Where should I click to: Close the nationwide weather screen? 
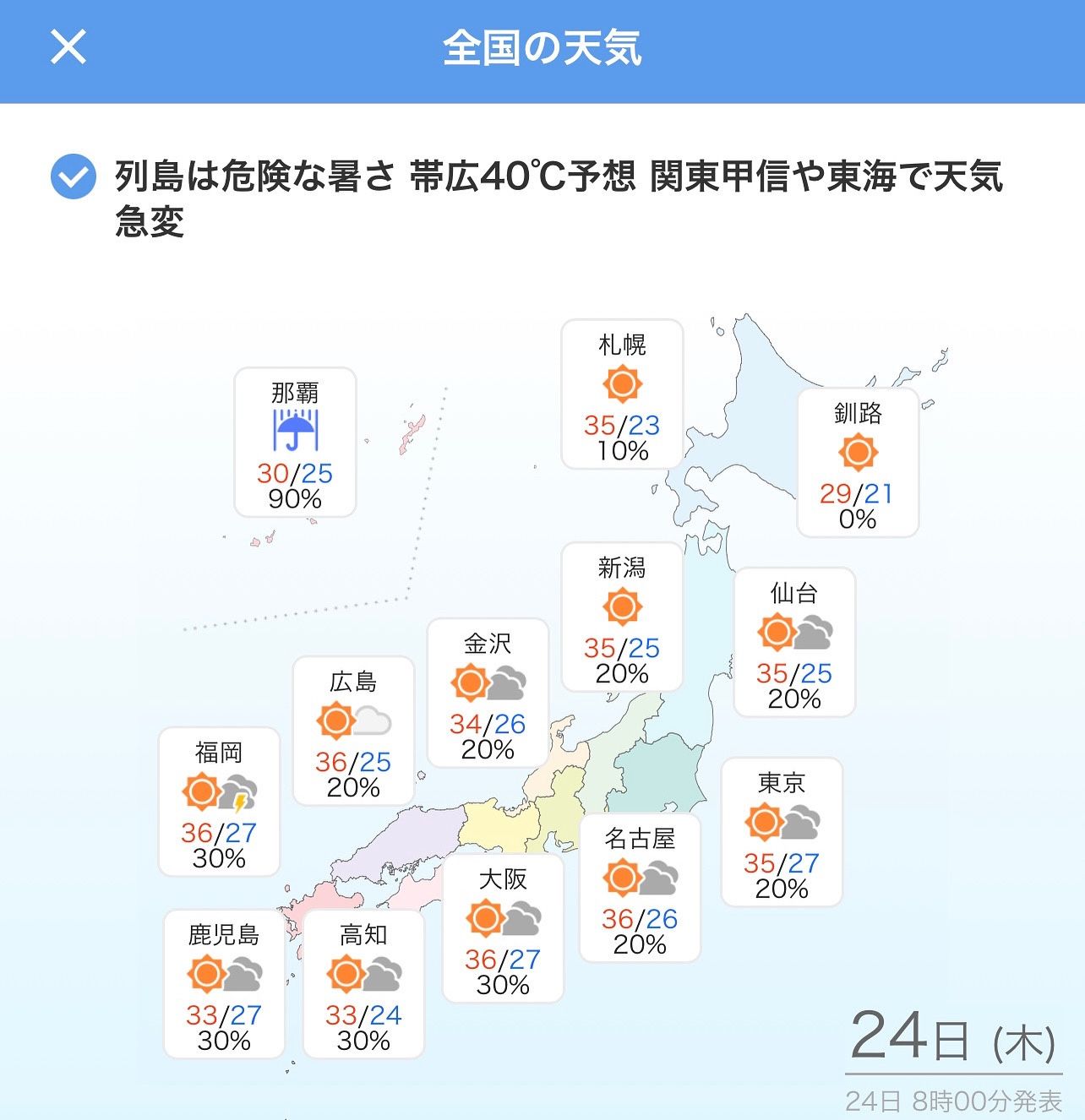[x=68, y=47]
